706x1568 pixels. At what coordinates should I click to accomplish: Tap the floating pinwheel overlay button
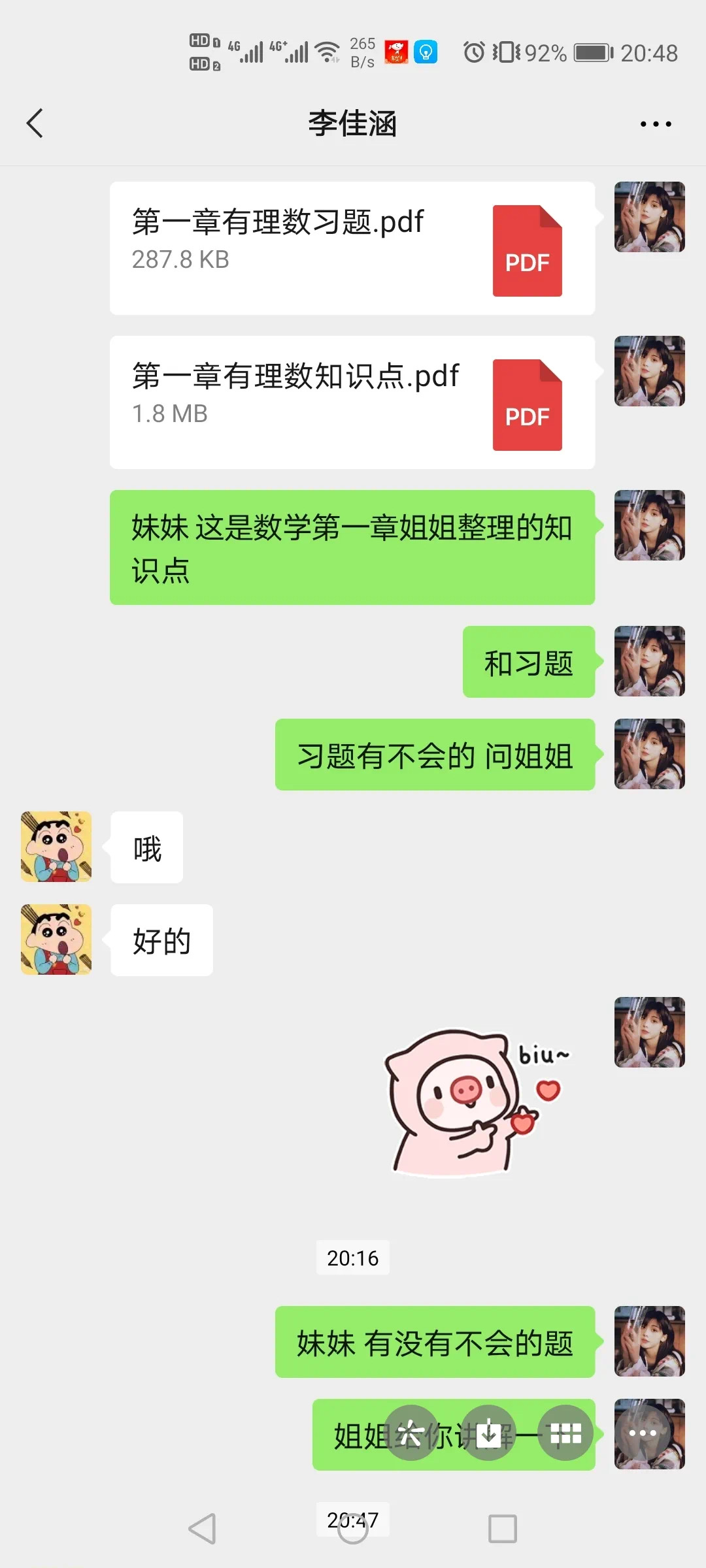(x=411, y=1433)
